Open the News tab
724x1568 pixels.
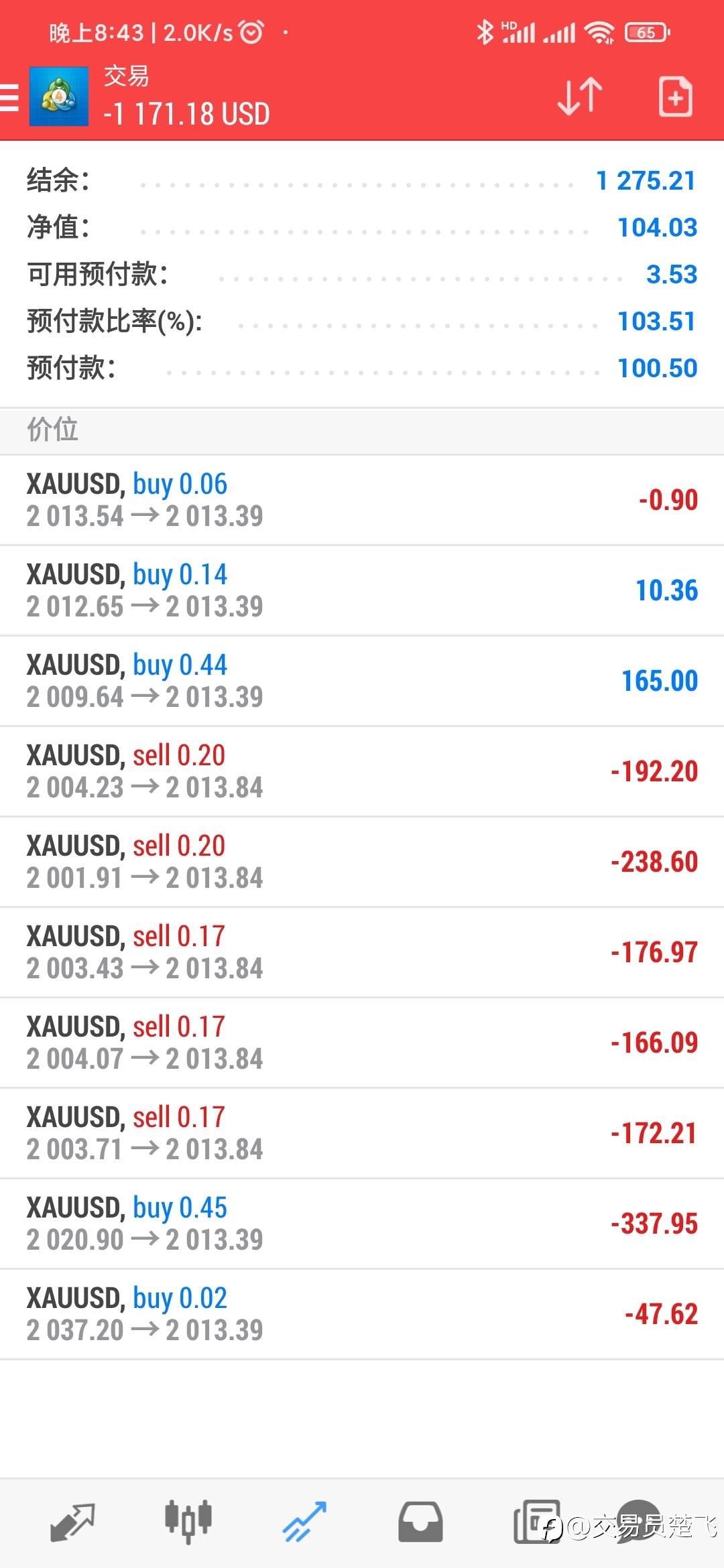pos(536,1521)
